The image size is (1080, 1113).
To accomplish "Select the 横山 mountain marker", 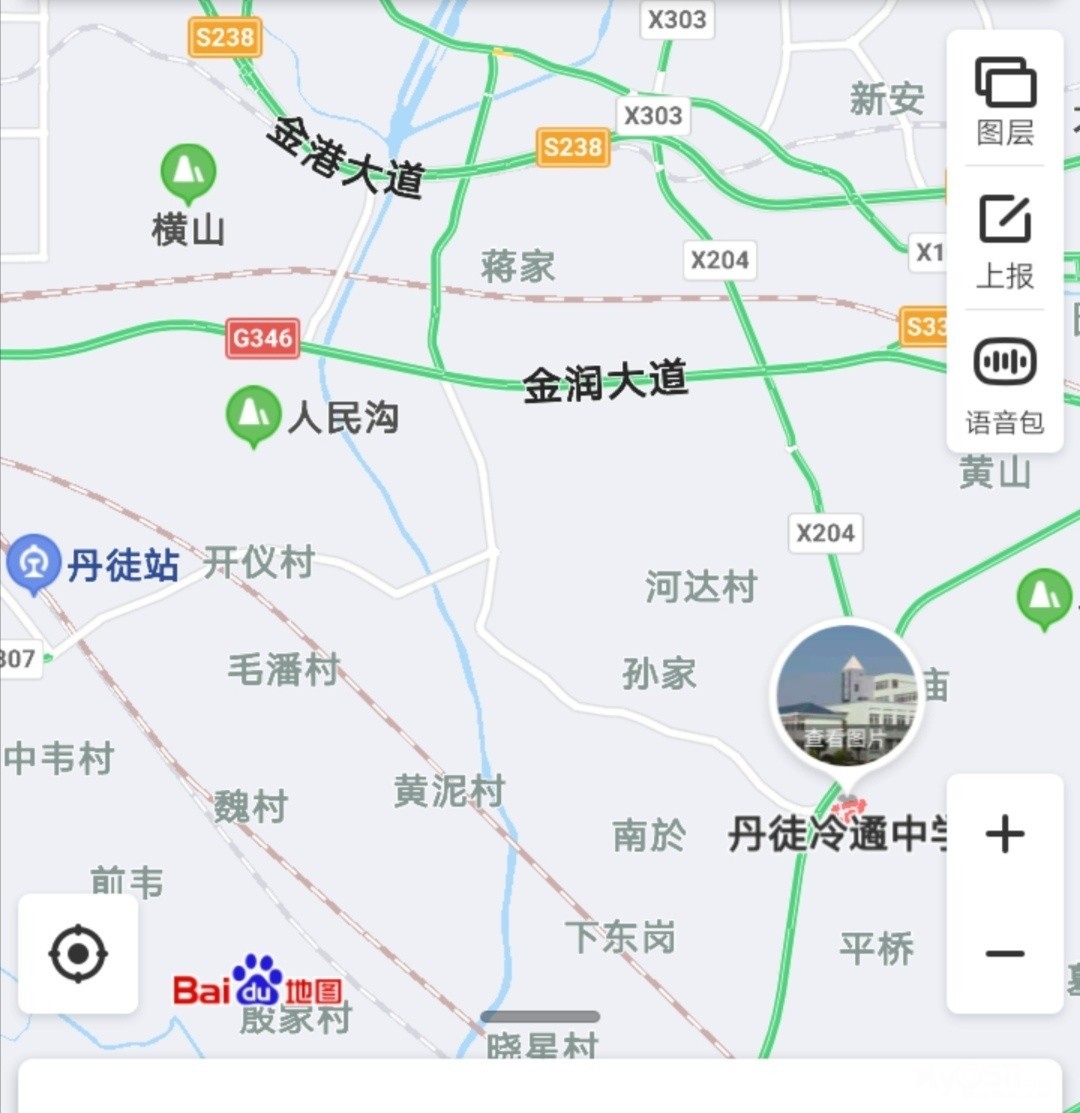I will tap(188, 173).
